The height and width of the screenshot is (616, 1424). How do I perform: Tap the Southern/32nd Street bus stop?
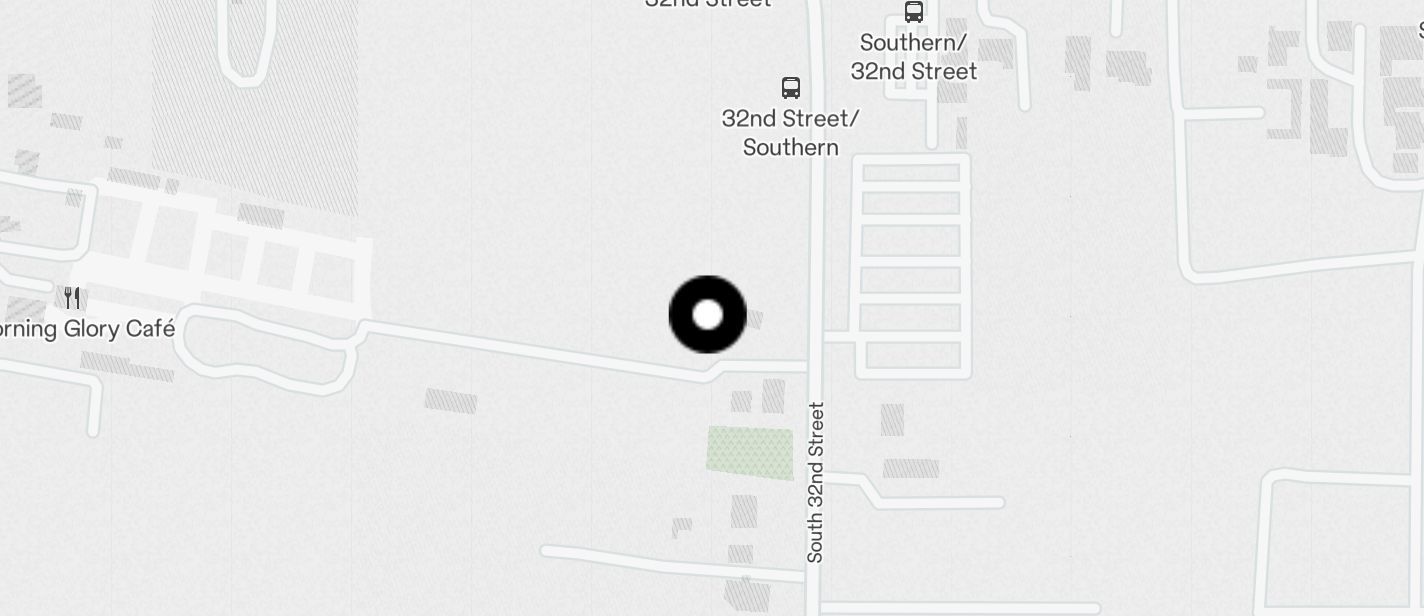(x=913, y=13)
